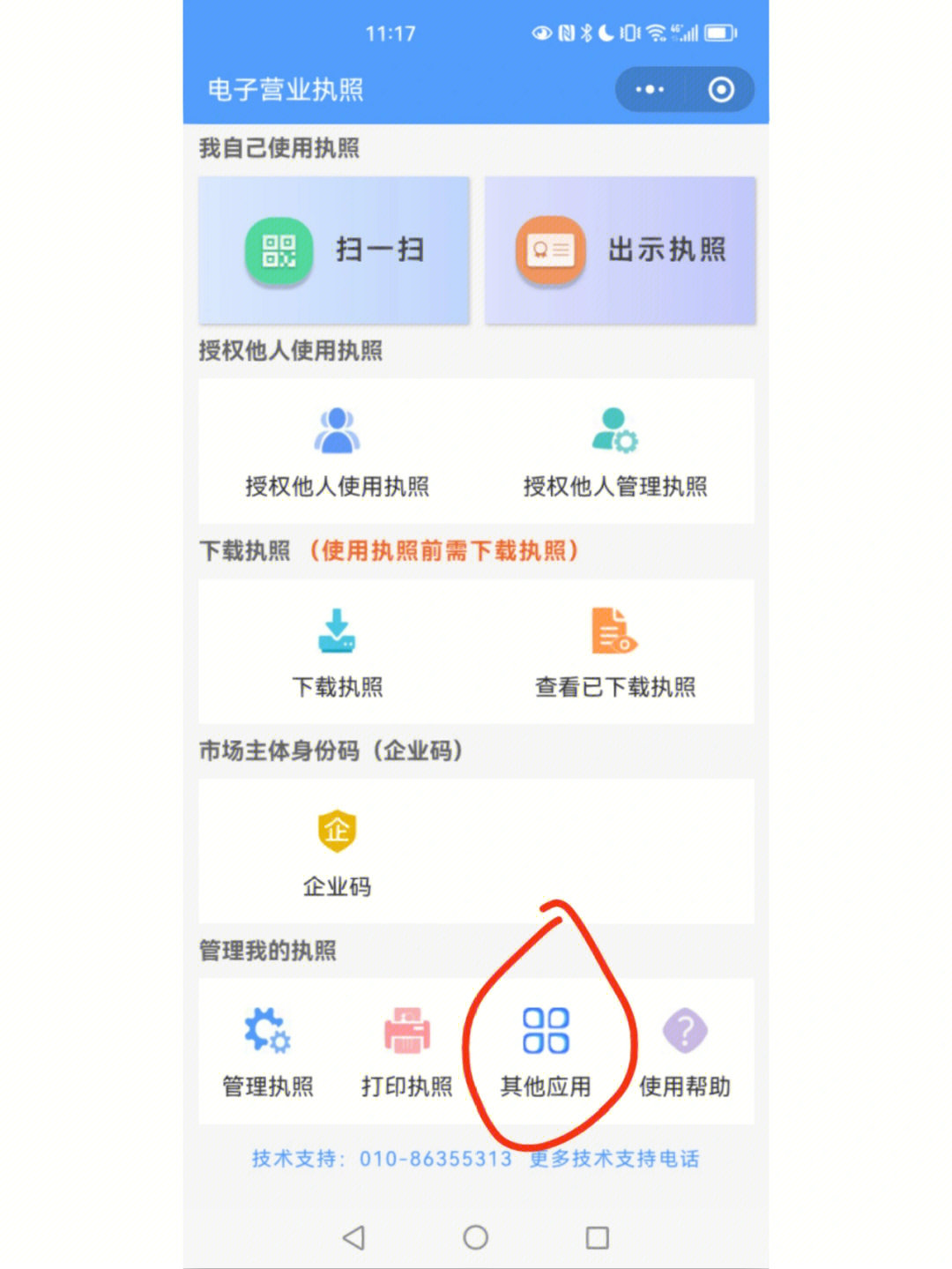Screen dimensions: 952x1269
Task: Open 企业码 enterprise code
Action: click(337, 852)
